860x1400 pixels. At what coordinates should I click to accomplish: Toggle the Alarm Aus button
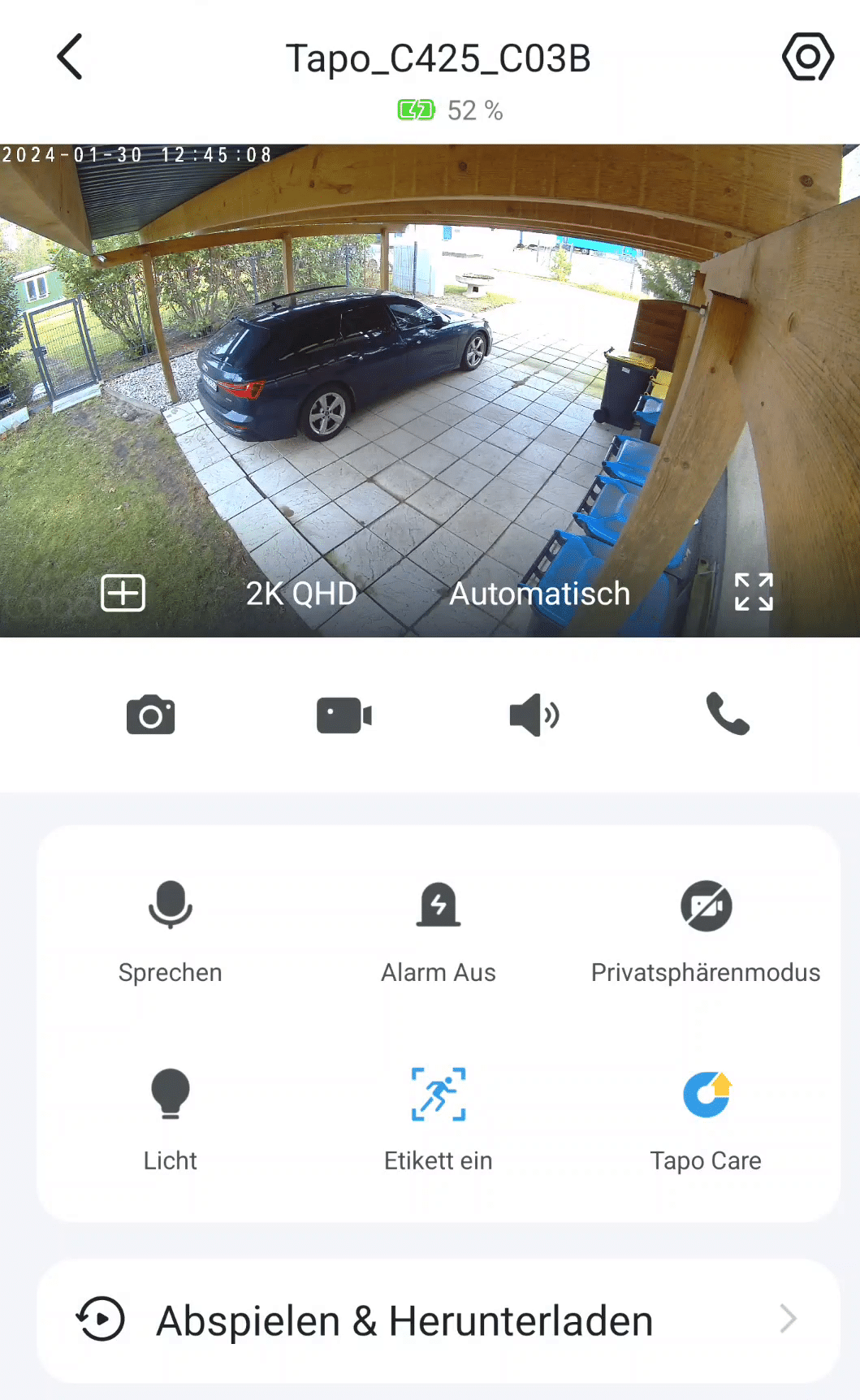click(x=439, y=931)
